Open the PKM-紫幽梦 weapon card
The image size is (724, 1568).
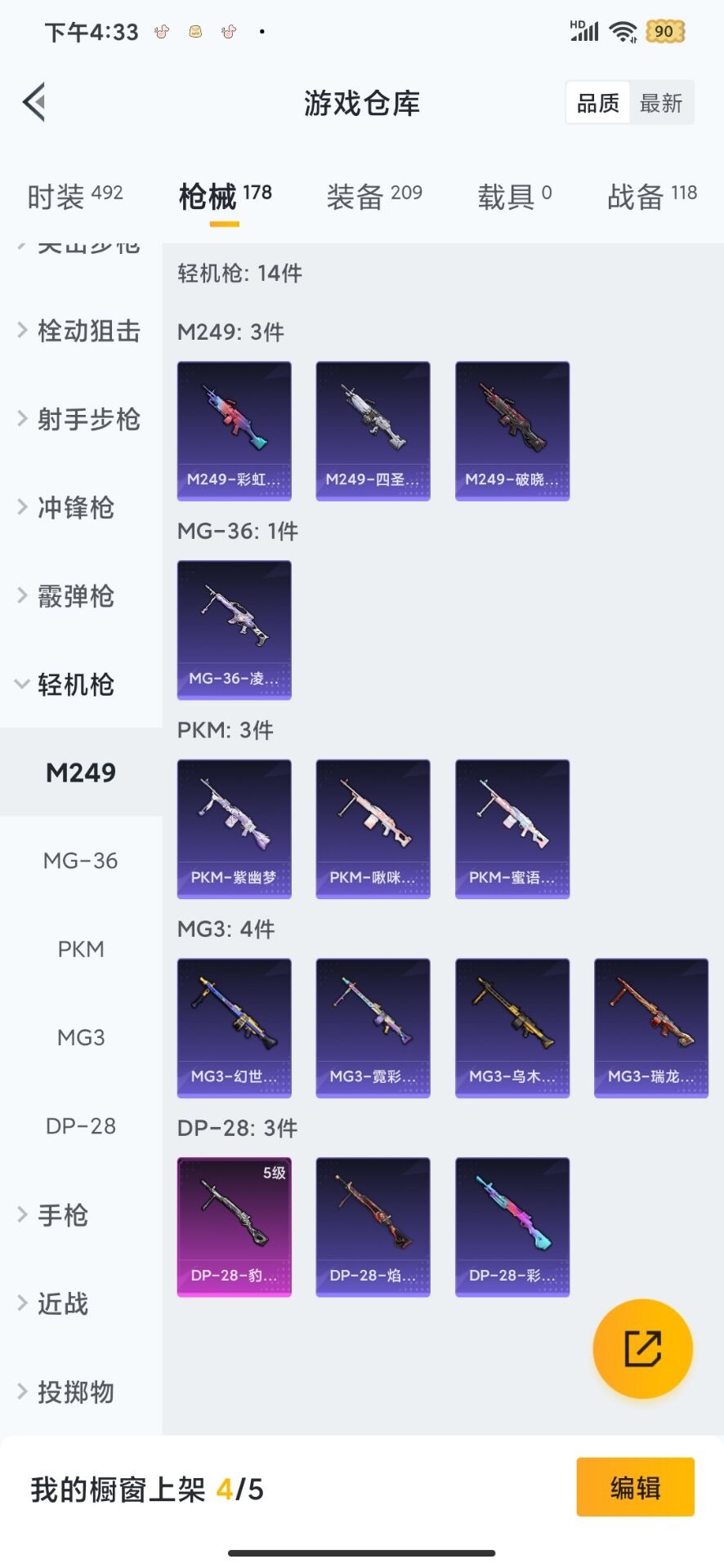[234, 828]
